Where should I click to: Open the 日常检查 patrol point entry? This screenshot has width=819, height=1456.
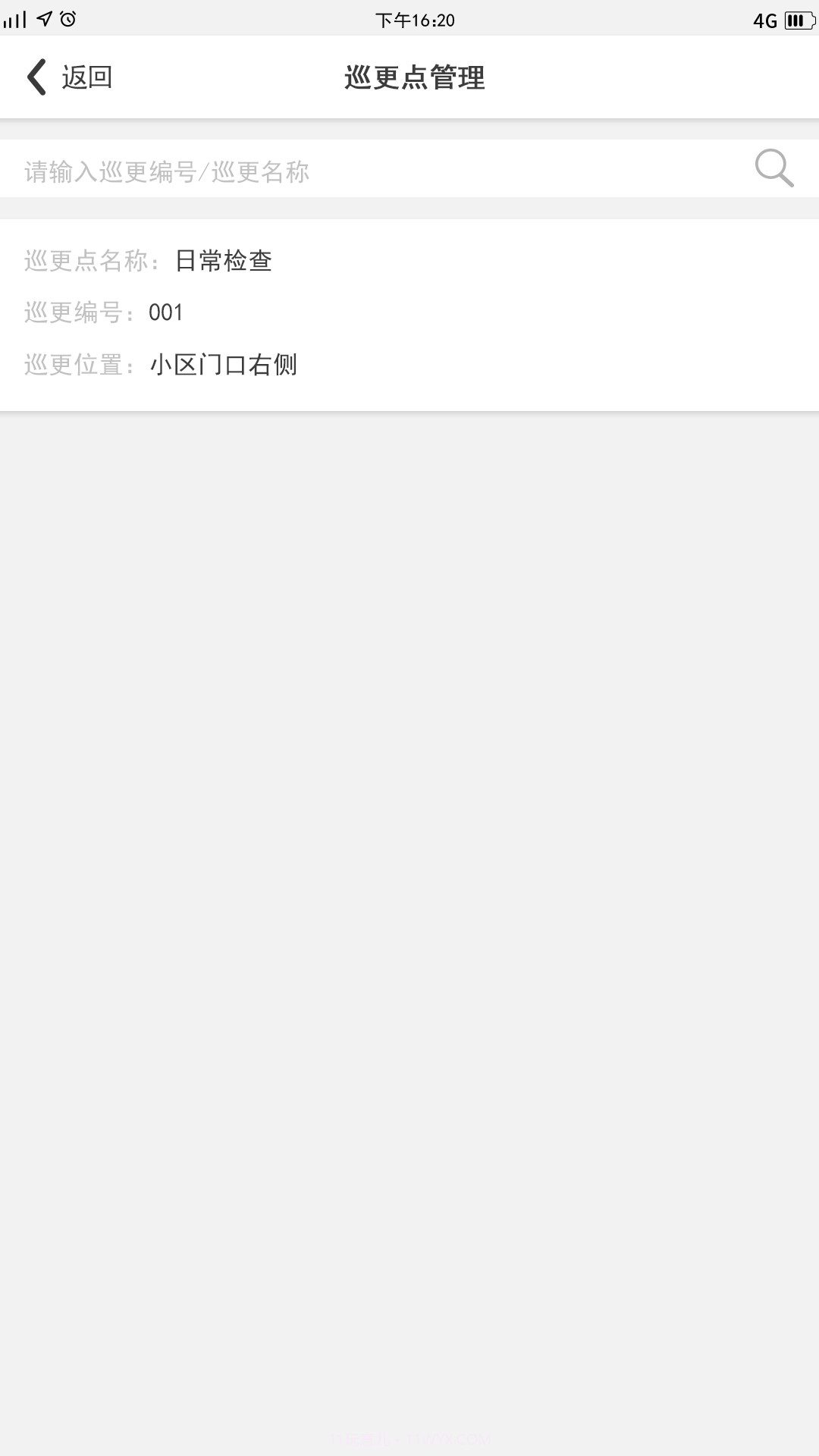click(224, 260)
